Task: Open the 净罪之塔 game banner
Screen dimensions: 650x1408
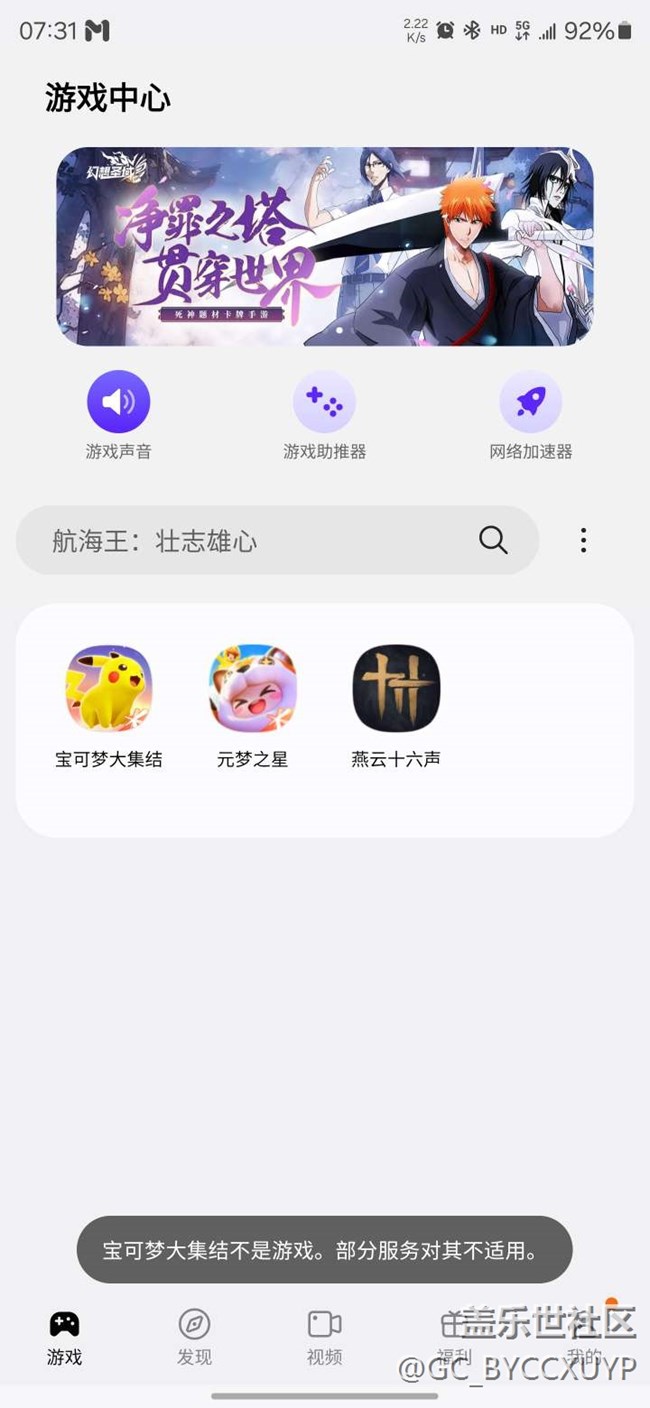Action: (x=324, y=246)
